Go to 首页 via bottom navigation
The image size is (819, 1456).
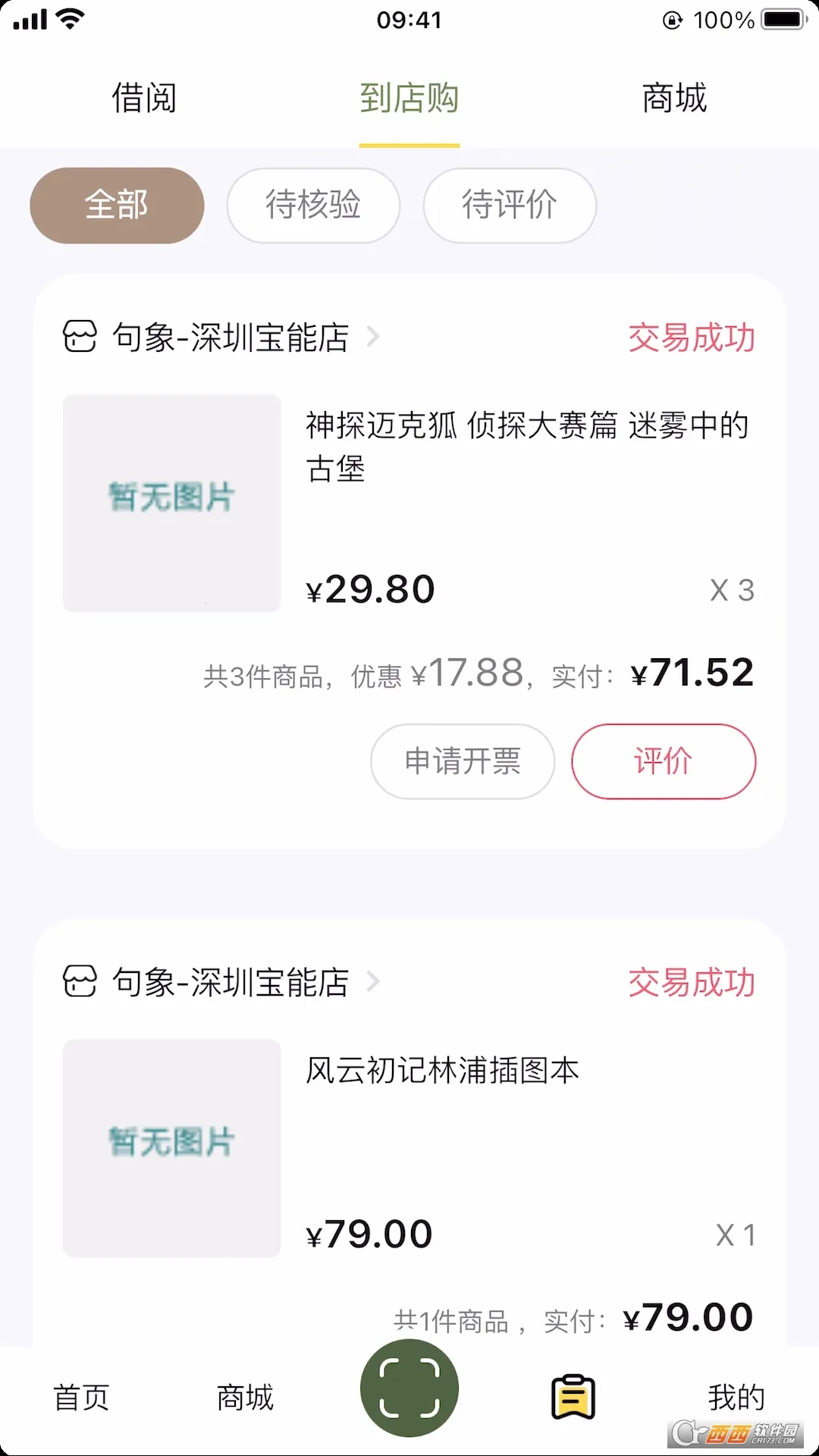(80, 1398)
